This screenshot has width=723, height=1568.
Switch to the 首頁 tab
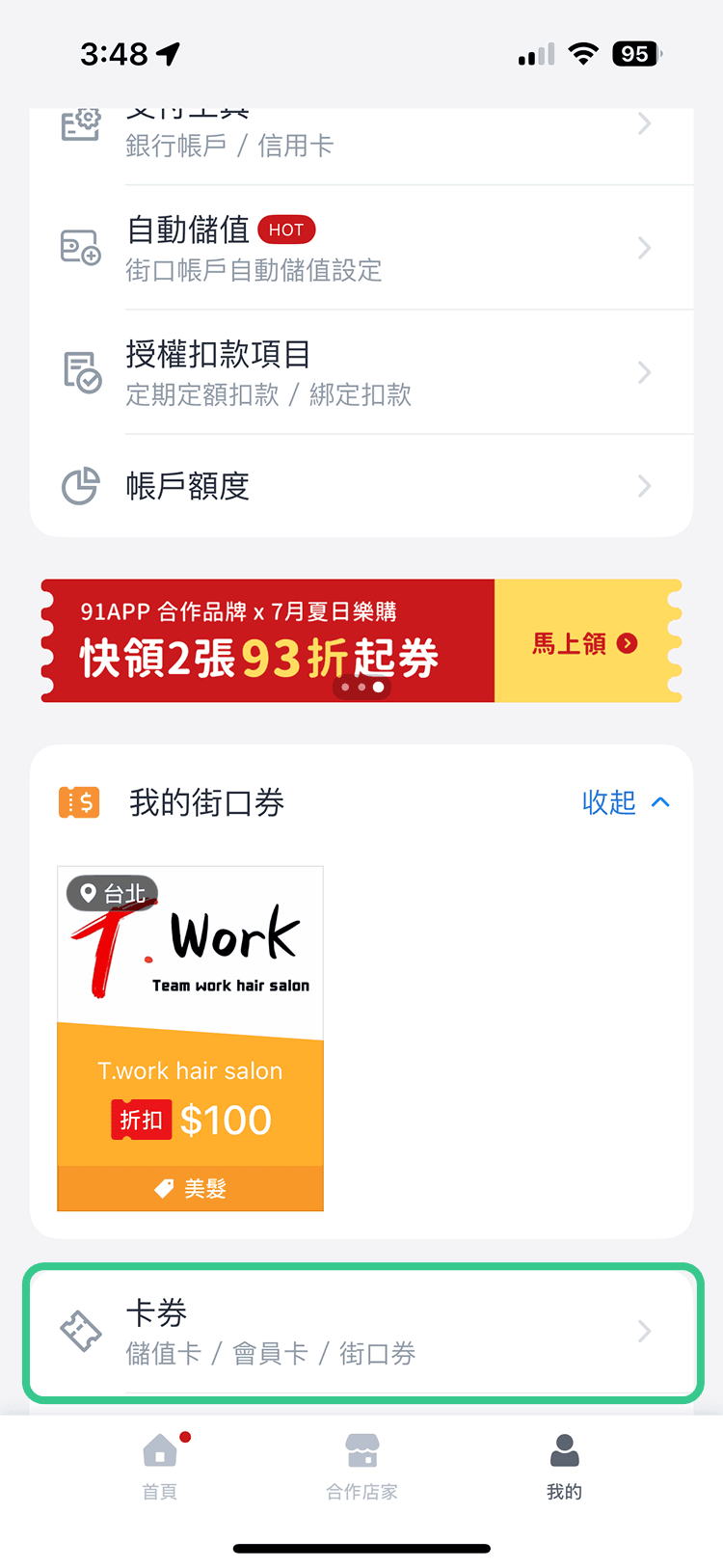pyautogui.click(x=160, y=1465)
